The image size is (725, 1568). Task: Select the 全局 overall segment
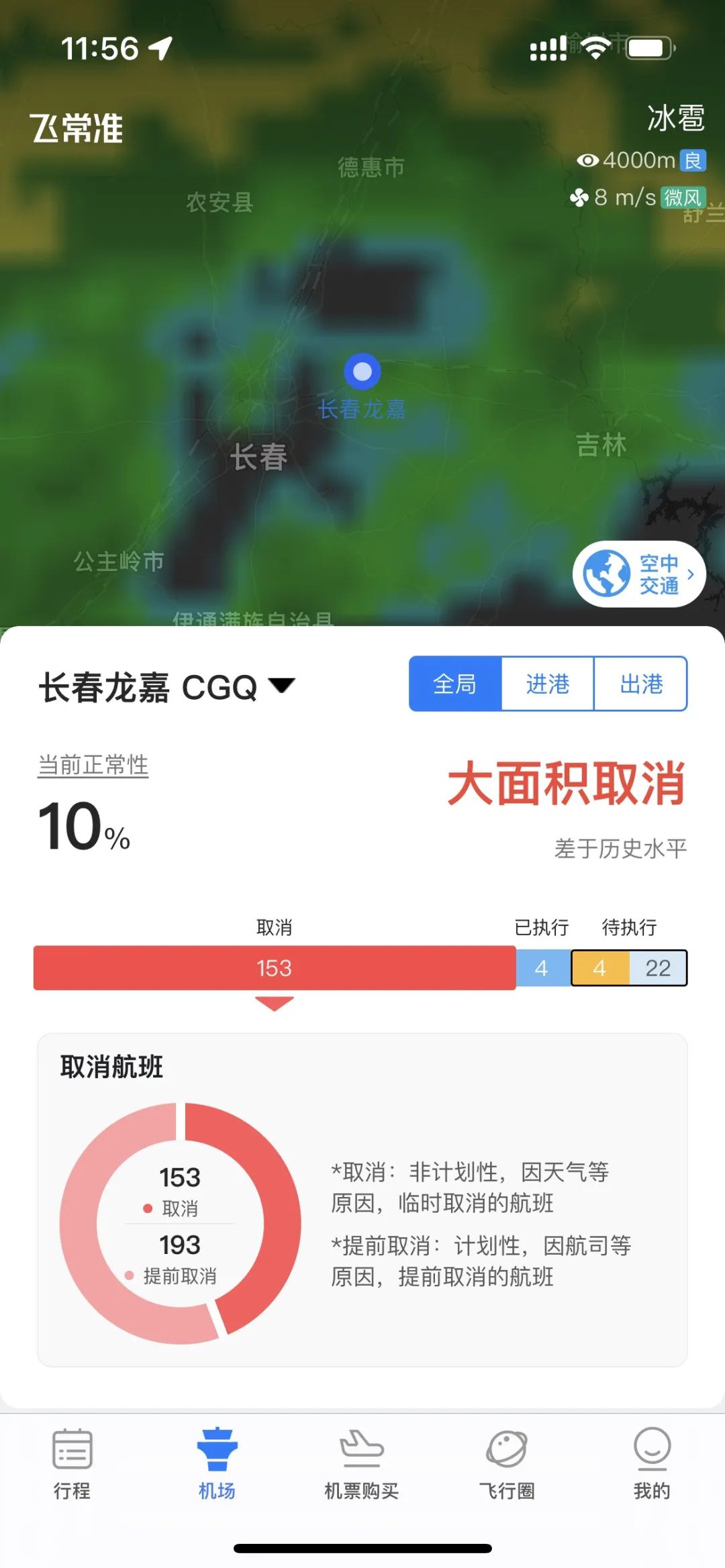point(455,684)
